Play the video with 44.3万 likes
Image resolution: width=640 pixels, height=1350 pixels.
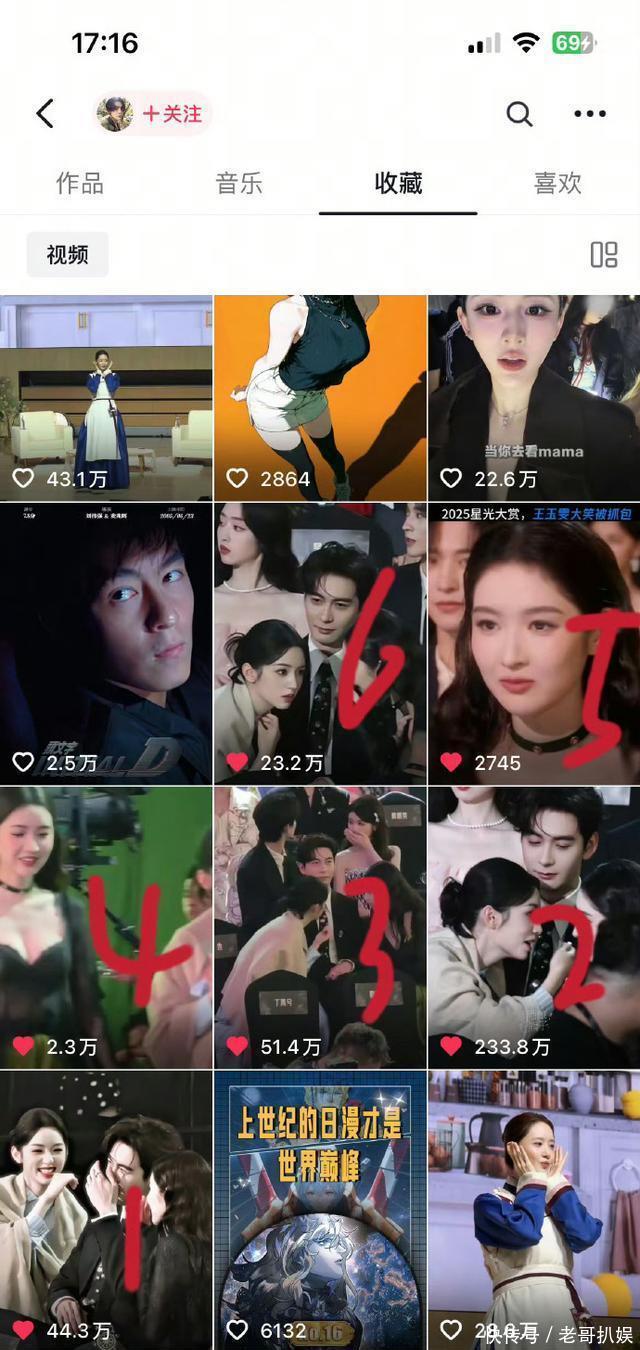(106, 1210)
